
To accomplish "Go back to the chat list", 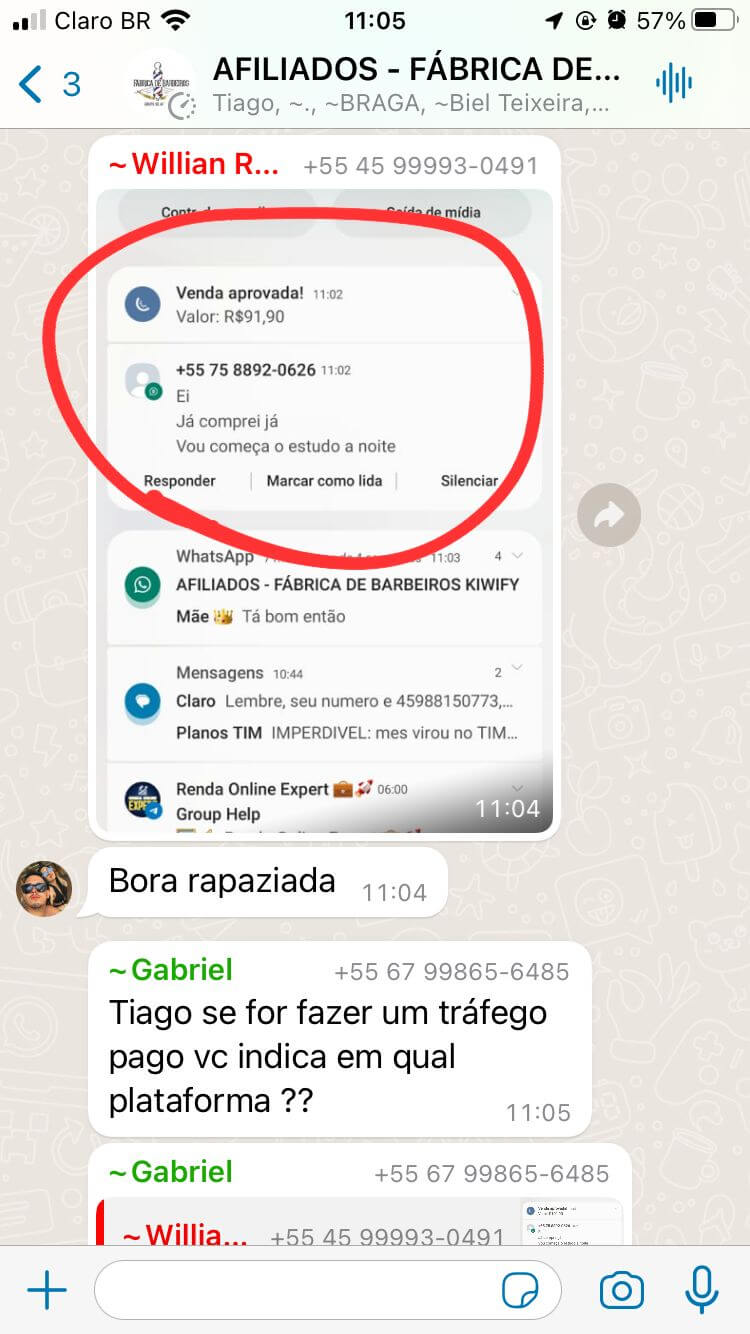I will 48,84.
